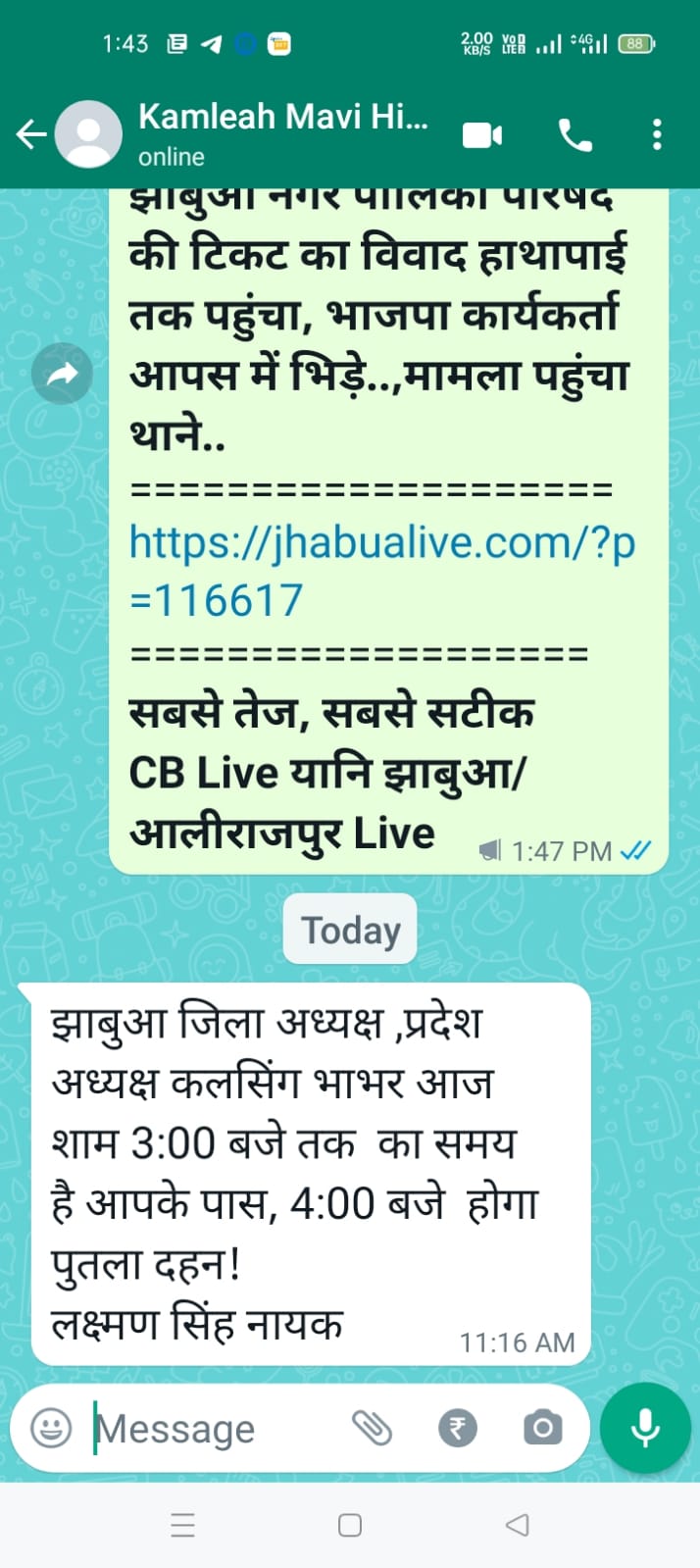Tap the microphone voice message button

click(x=645, y=1428)
